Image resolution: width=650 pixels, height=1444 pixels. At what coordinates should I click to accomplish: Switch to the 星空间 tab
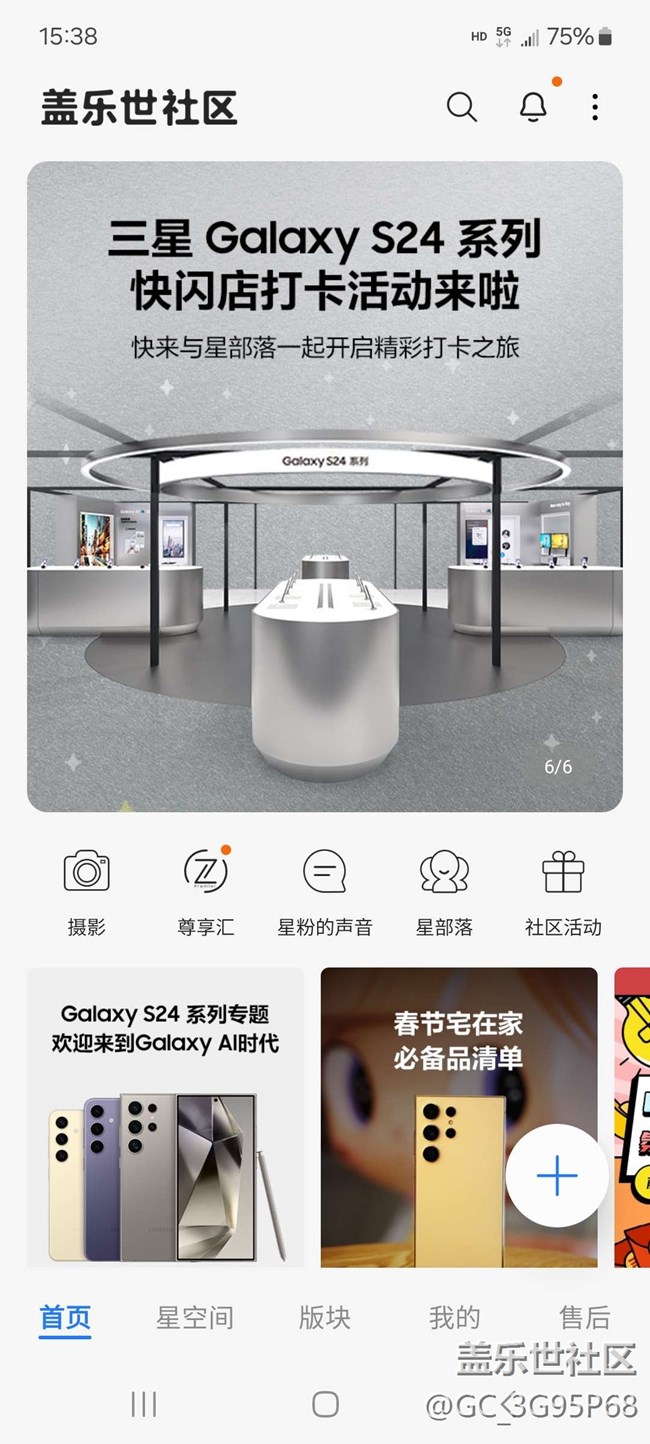[x=195, y=1318]
